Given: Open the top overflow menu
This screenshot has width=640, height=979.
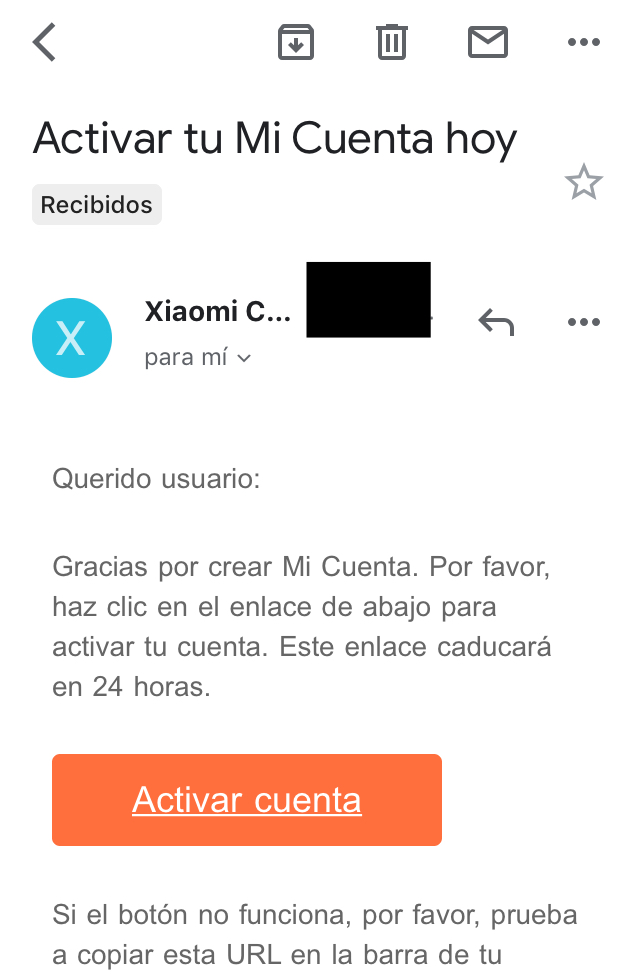Looking at the screenshot, I should coord(583,42).
